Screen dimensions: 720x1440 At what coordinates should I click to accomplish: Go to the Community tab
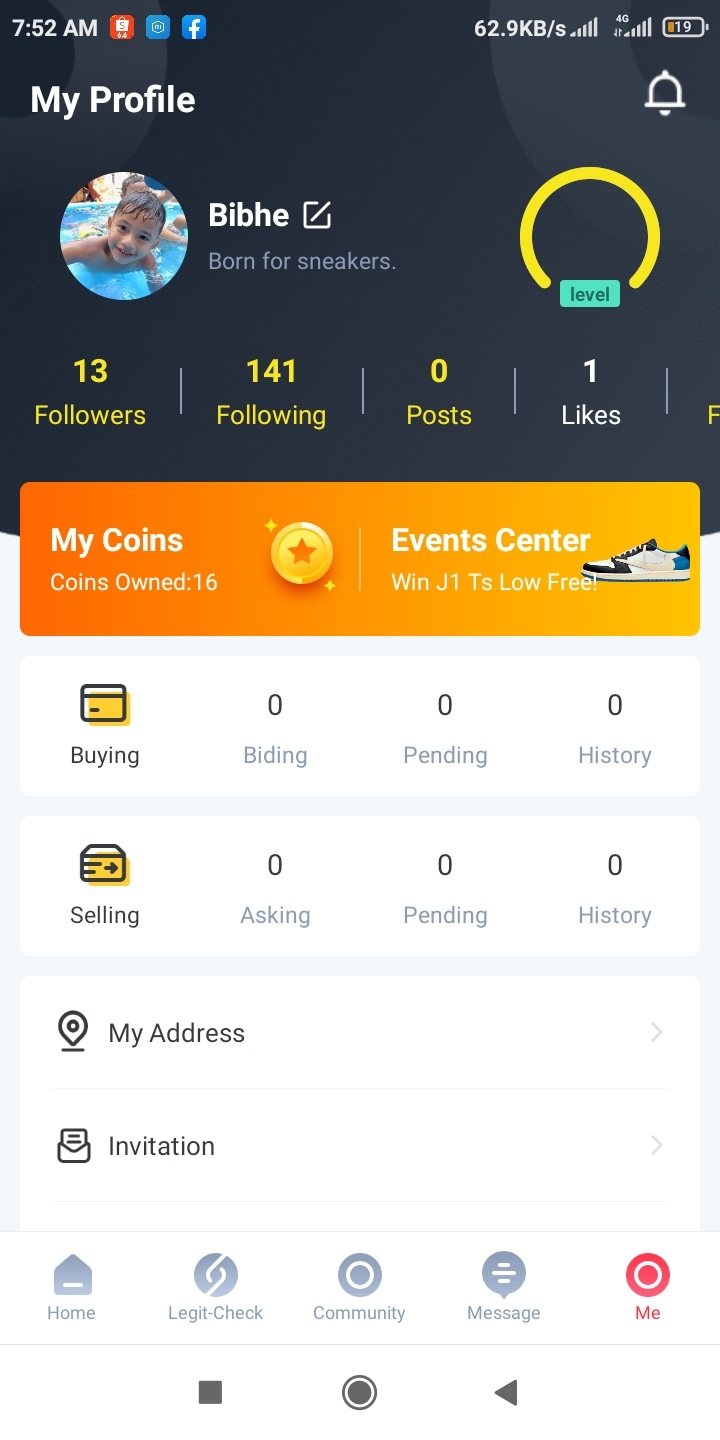[x=359, y=1288]
